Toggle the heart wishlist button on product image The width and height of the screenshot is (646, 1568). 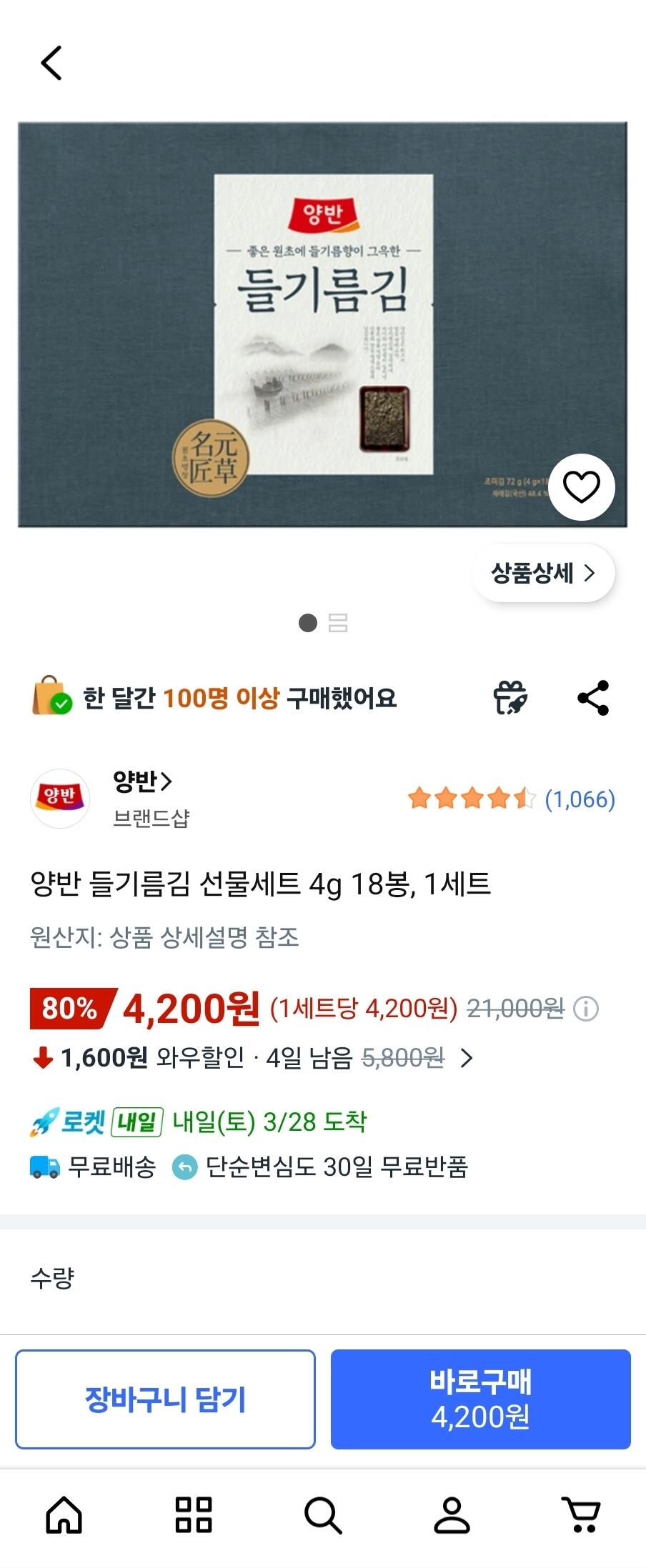click(x=581, y=486)
